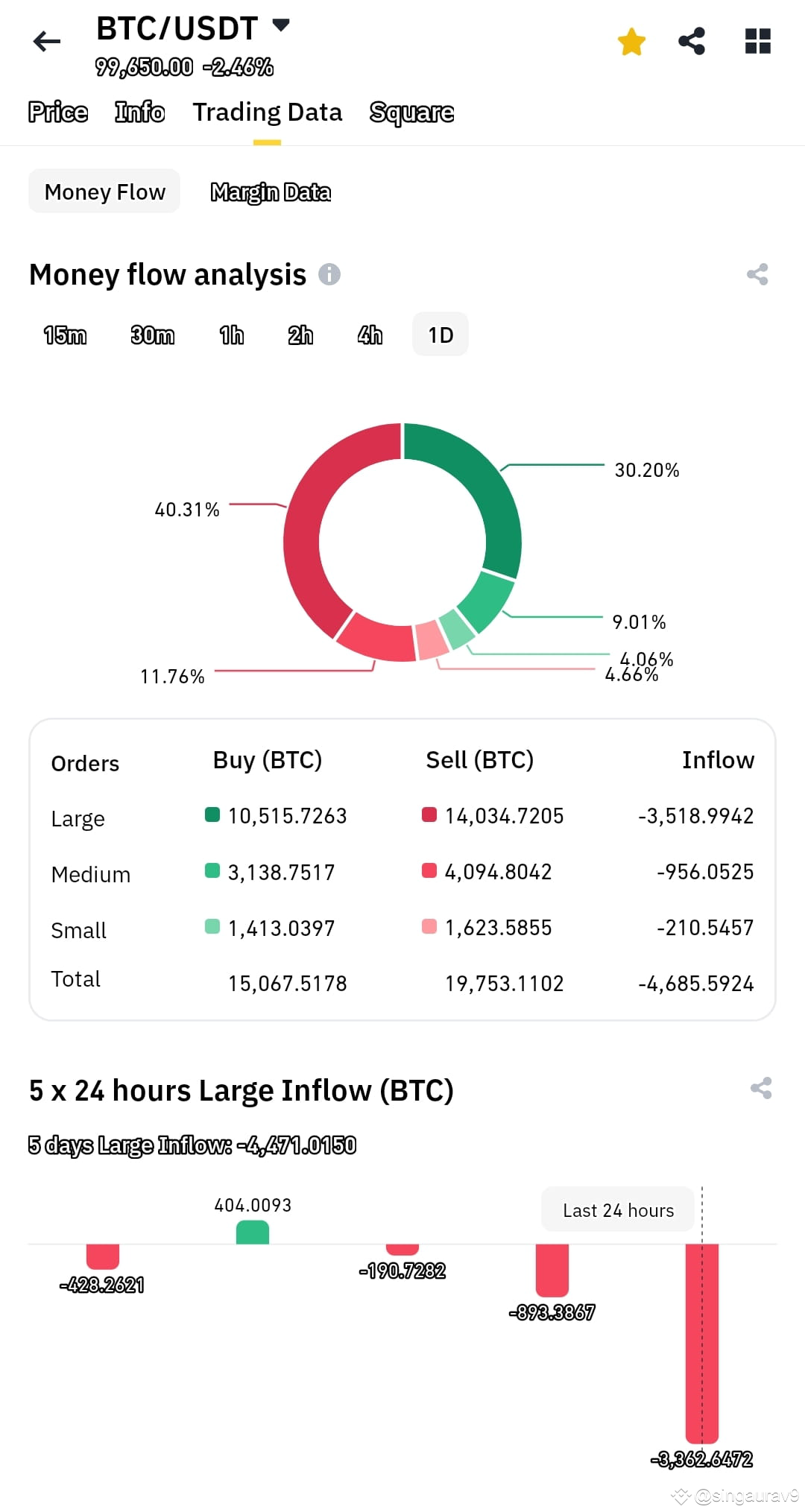Tap the Last 24 hours label
The image size is (805, 1512).
pyautogui.click(x=617, y=1209)
